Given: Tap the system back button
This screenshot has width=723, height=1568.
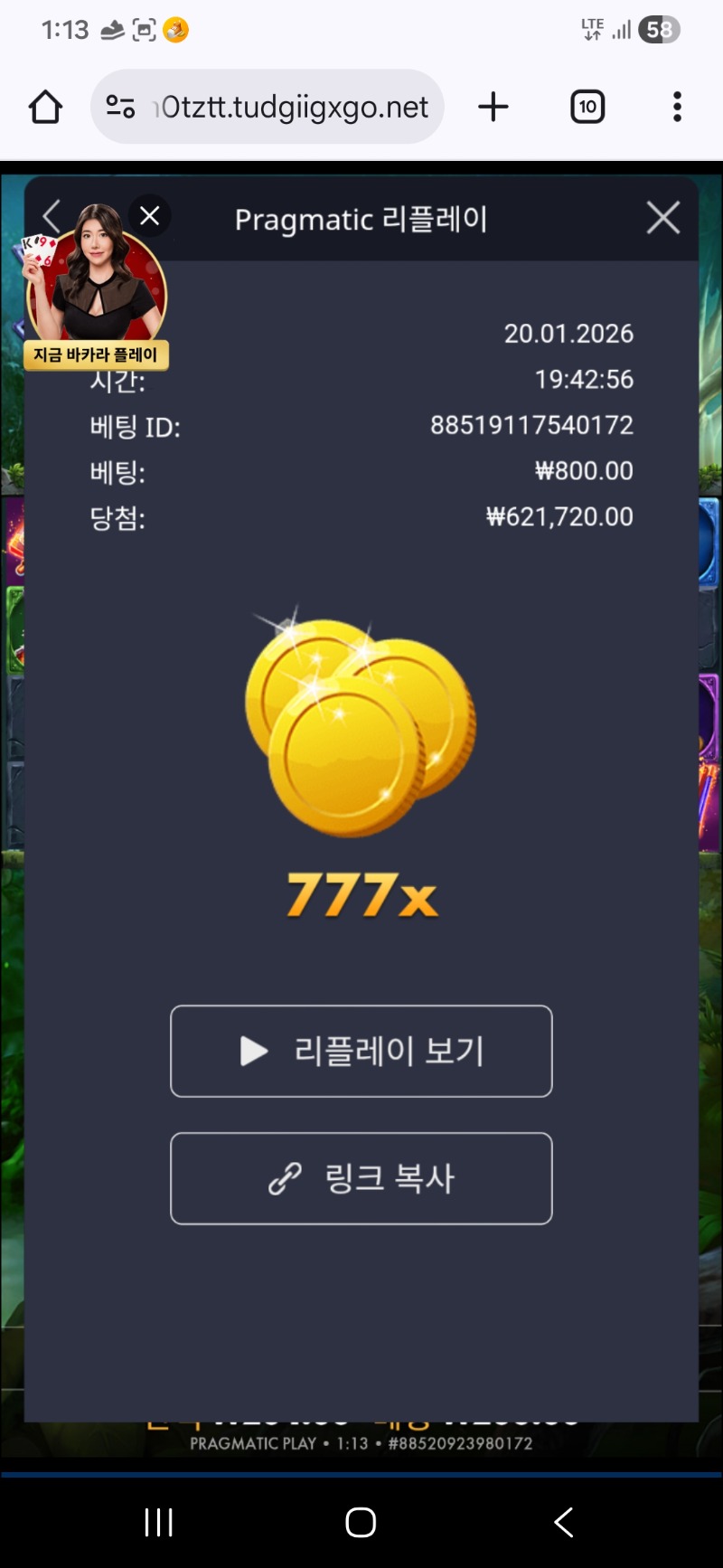Looking at the screenshot, I should point(564,1523).
